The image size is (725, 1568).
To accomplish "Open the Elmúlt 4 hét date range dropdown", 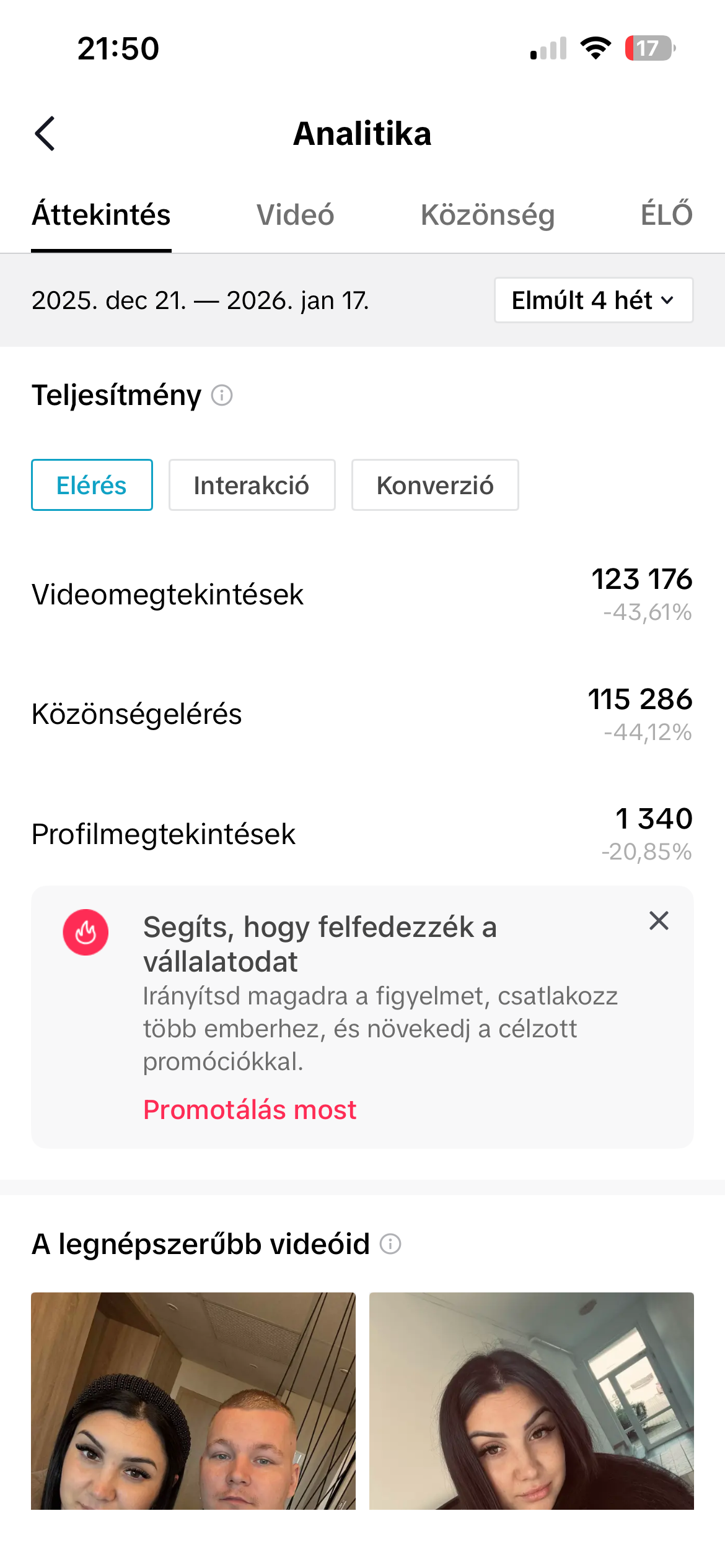I will point(593,300).
